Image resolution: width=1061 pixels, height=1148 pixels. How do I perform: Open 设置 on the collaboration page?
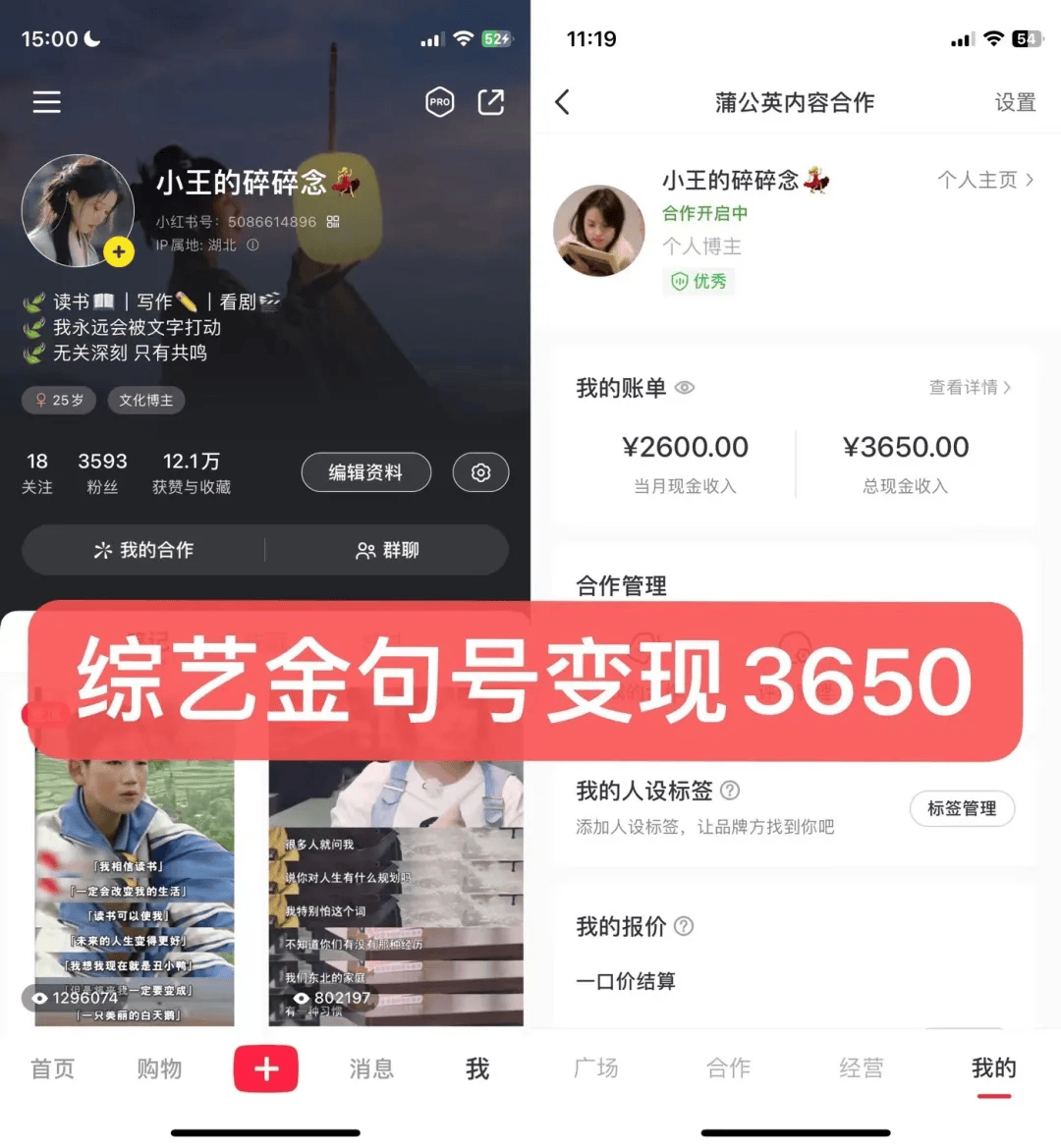tap(1014, 102)
